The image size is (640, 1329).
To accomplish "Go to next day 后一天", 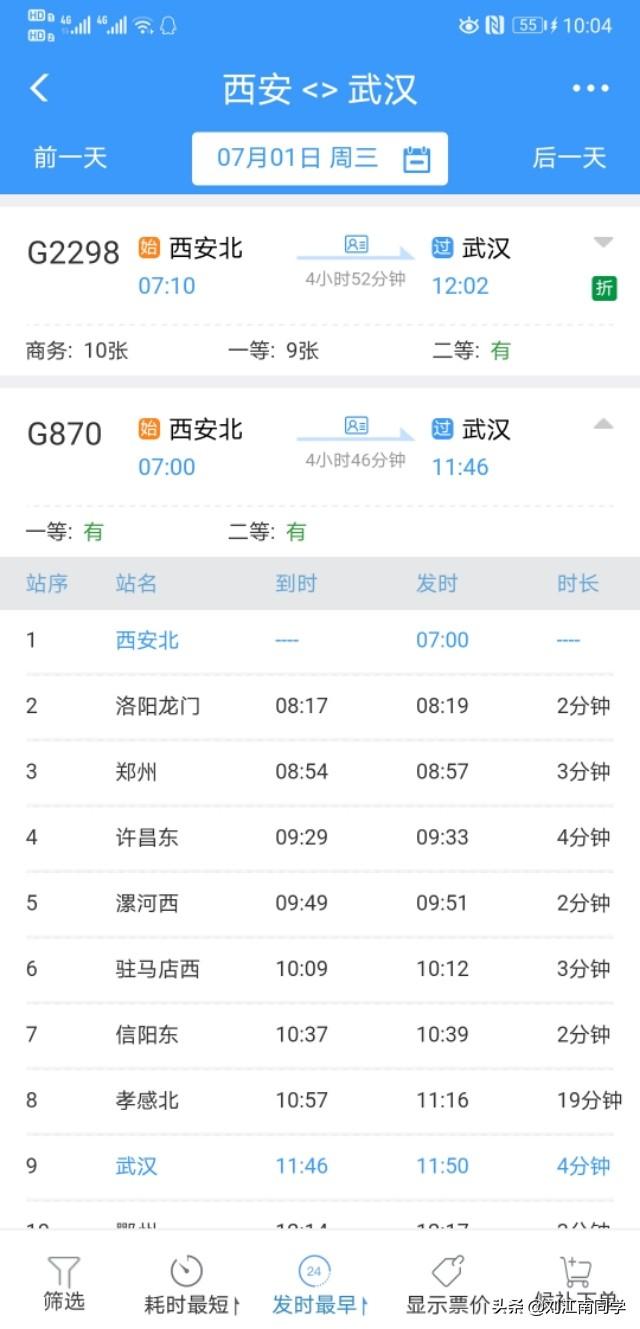I will coord(569,158).
